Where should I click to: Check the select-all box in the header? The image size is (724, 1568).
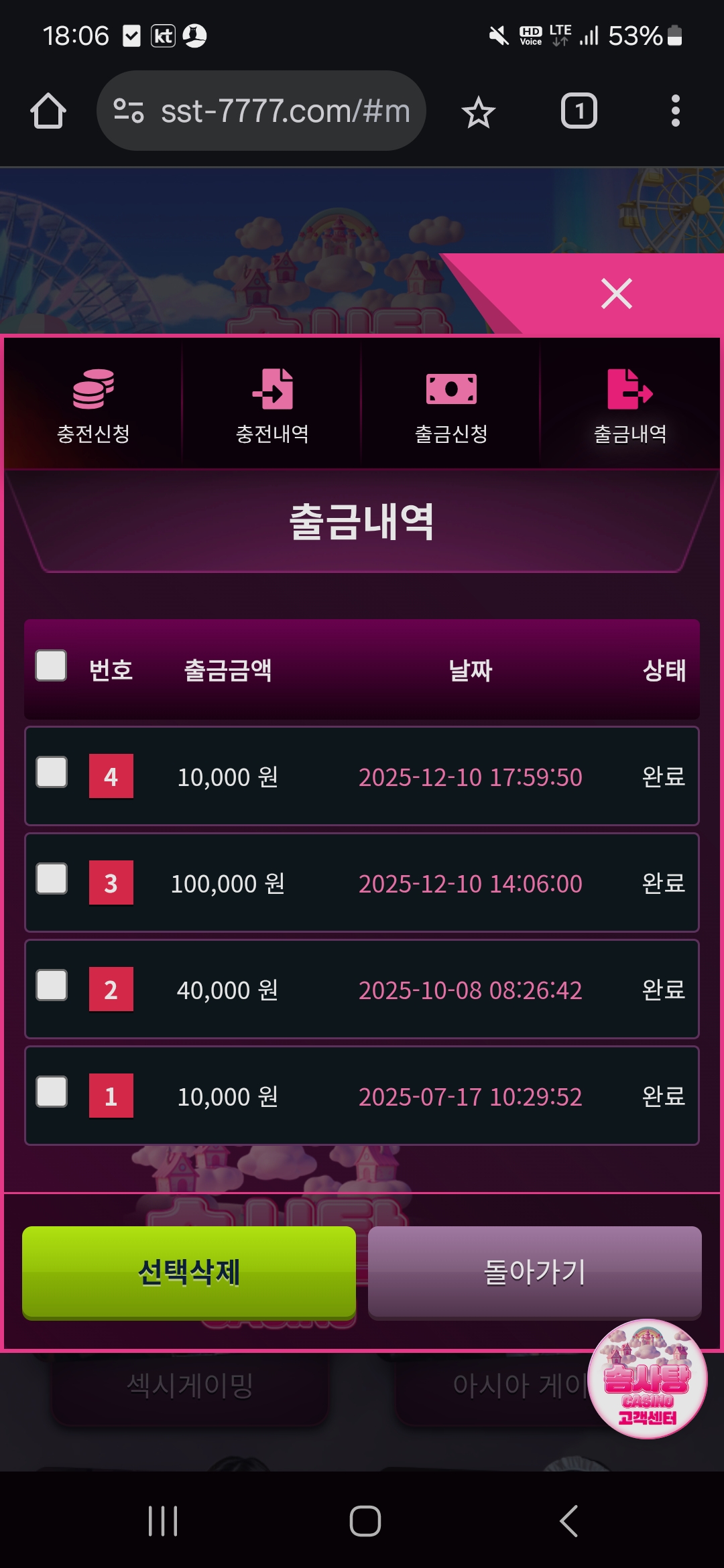(x=51, y=665)
